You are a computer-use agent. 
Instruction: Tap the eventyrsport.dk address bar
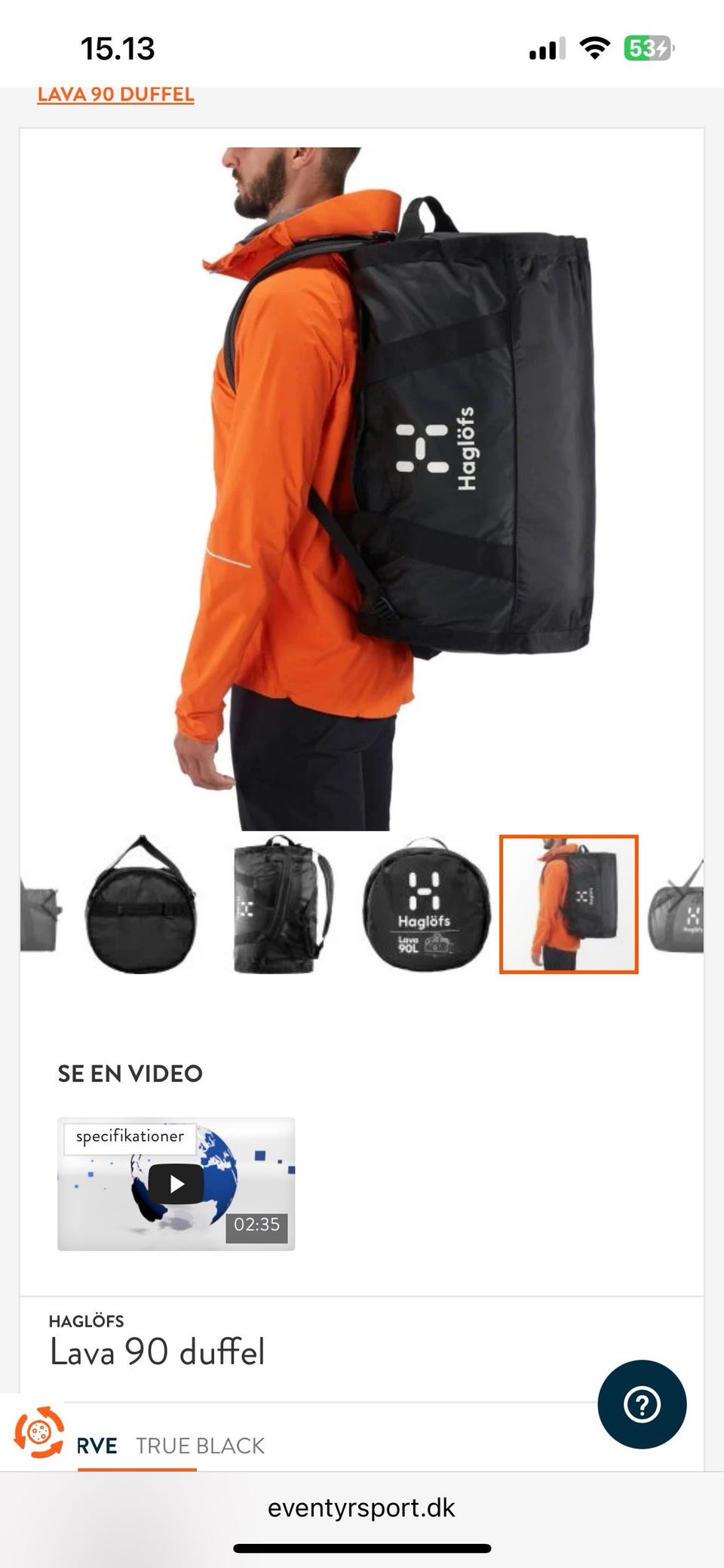pyautogui.click(x=361, y=1508)
